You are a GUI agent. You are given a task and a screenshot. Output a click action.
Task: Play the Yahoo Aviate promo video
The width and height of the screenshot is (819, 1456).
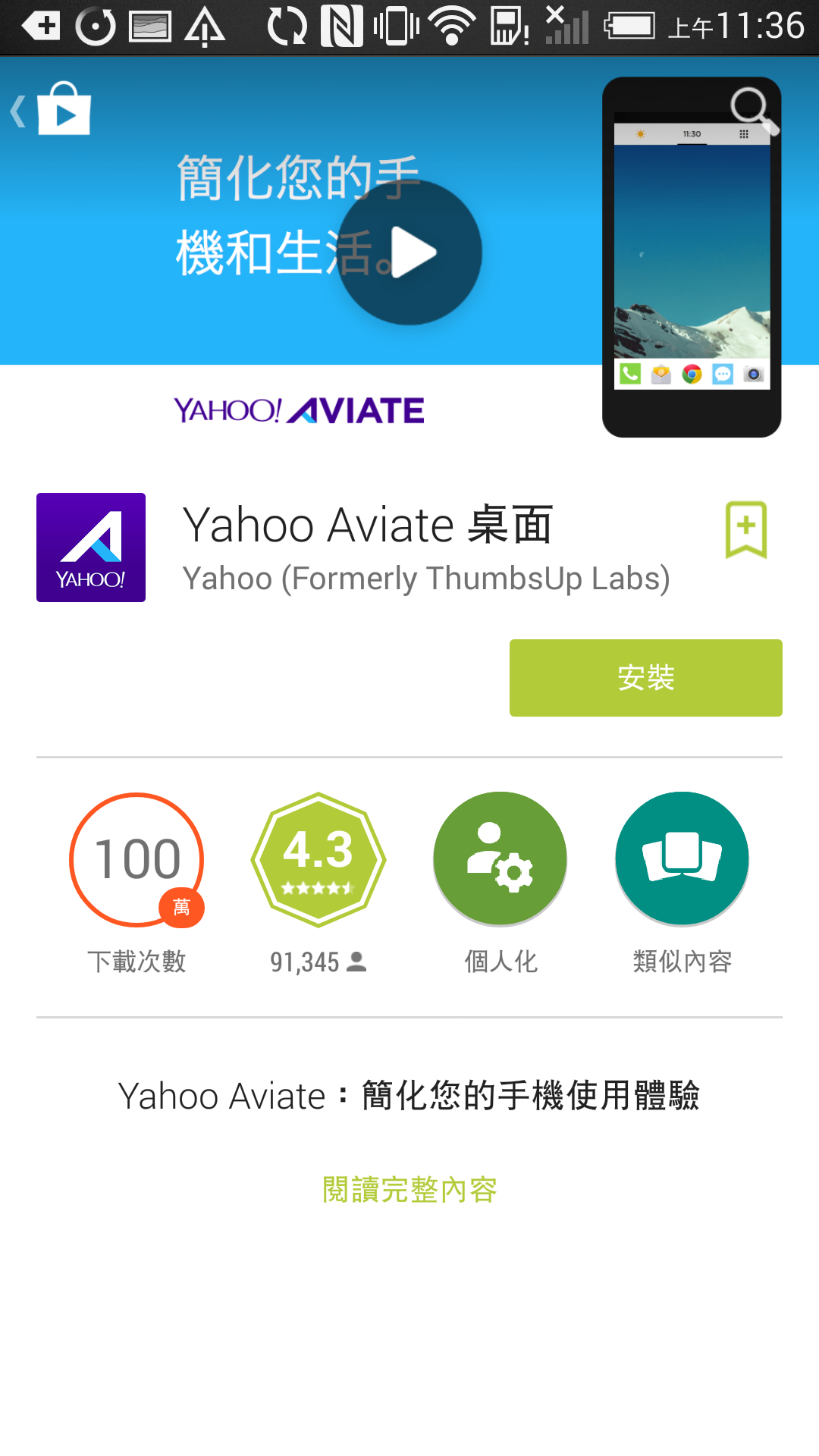(409, 253)
